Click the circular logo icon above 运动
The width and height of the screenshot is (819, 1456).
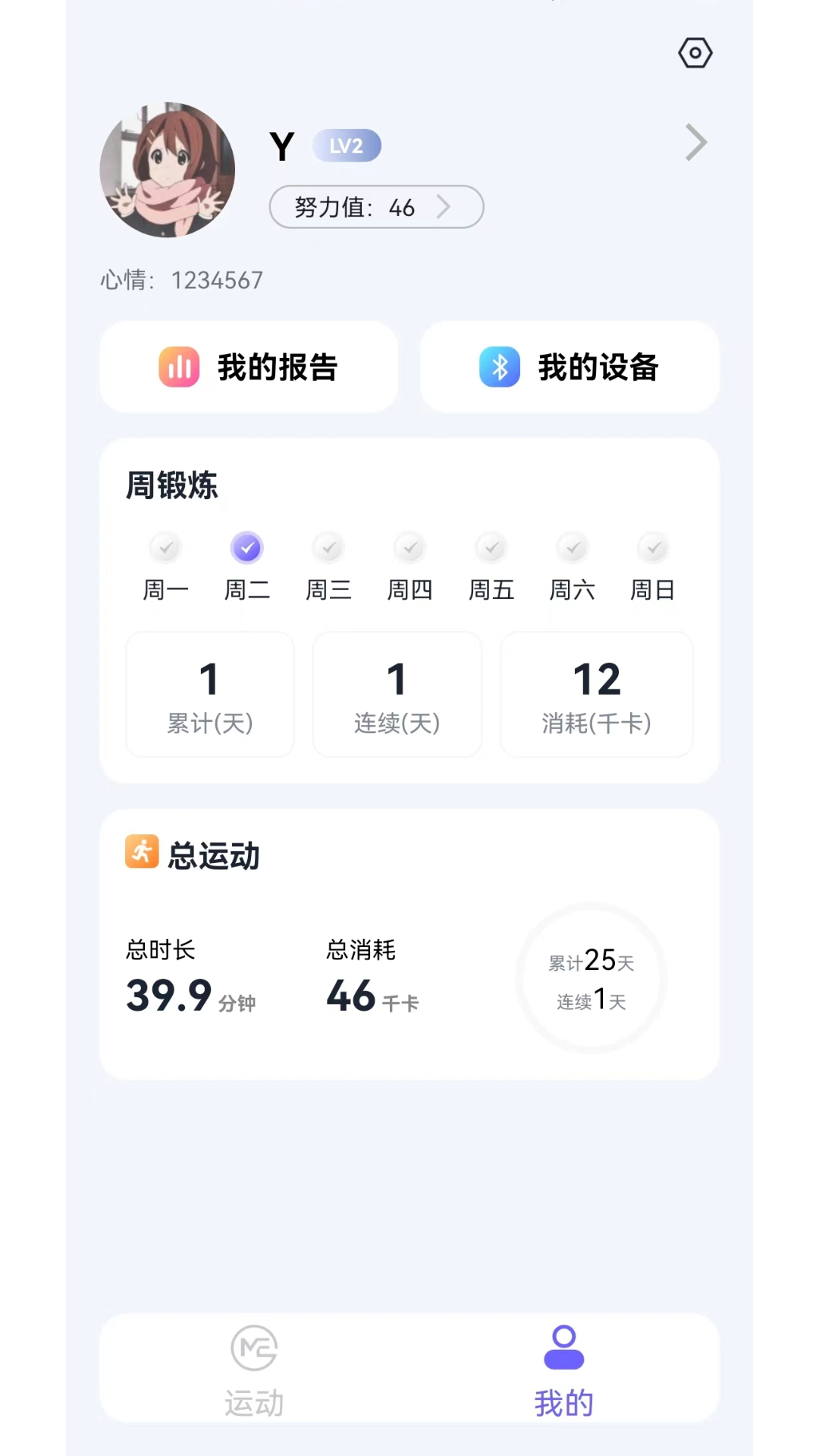(x=255, y=1348)
